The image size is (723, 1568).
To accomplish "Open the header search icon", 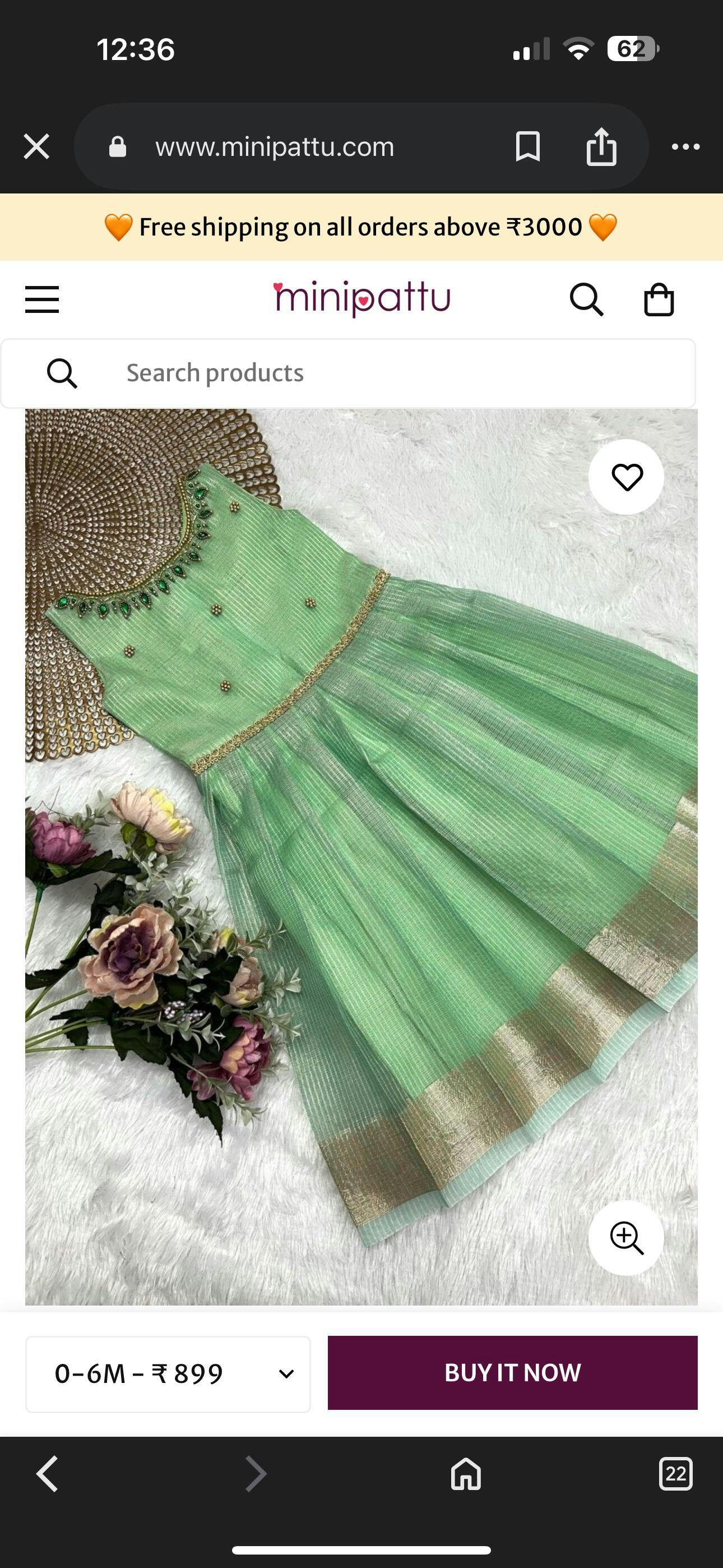I will point(586,299).
